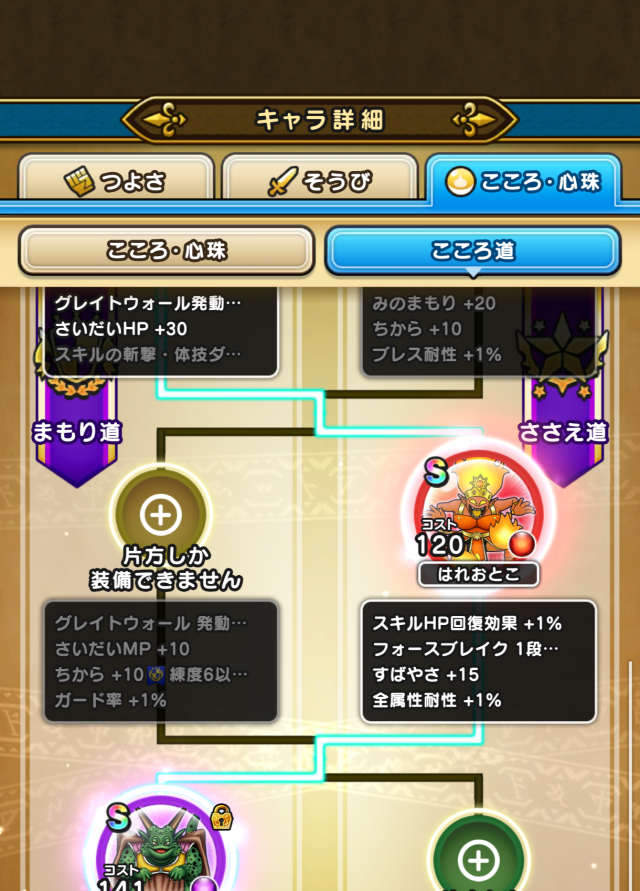View the さいだいMP +10 effect panel
640x891 pixels.
pyautogui.click(x=160, y=661)
